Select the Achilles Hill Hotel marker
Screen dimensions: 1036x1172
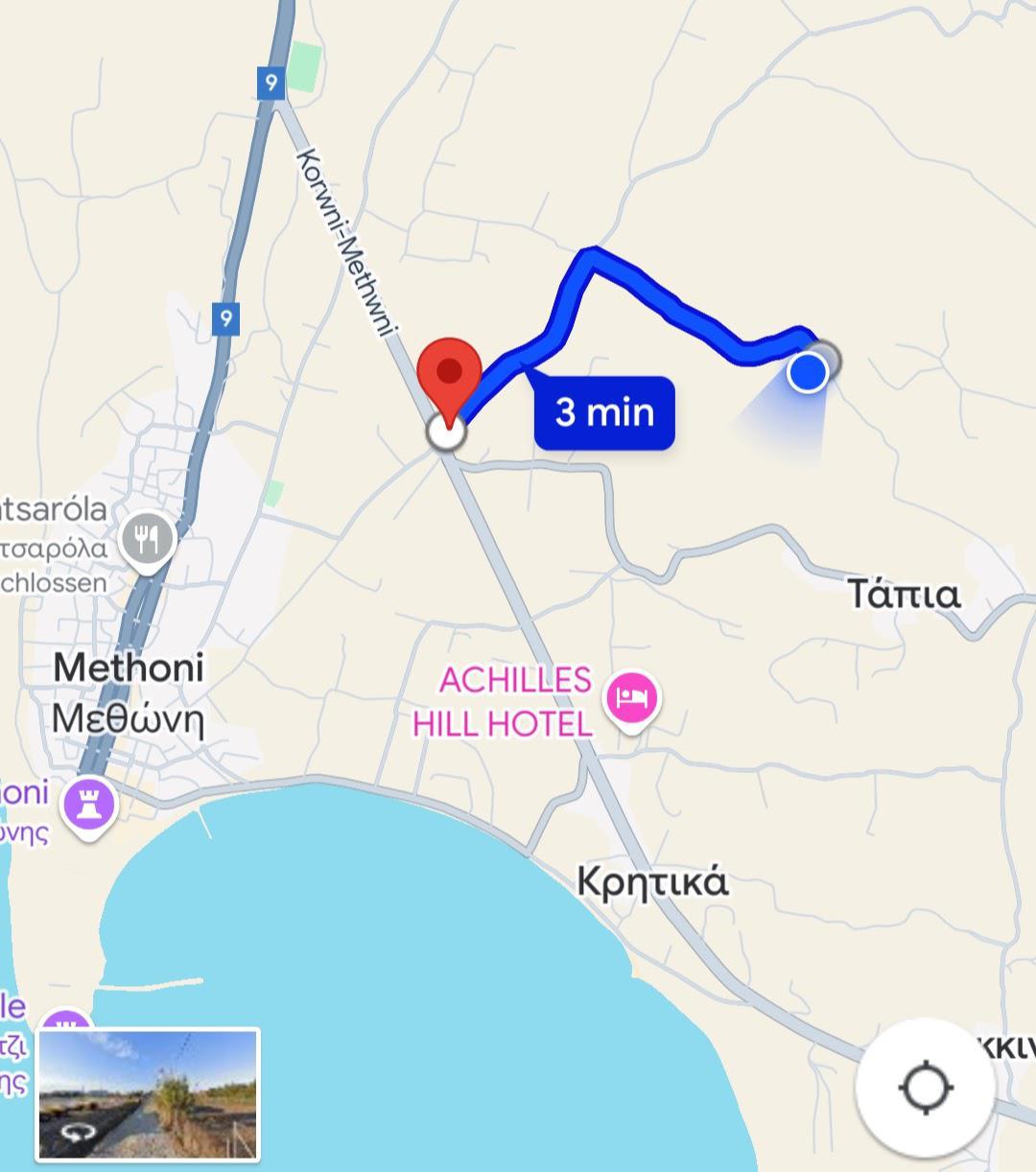point(630,697)
